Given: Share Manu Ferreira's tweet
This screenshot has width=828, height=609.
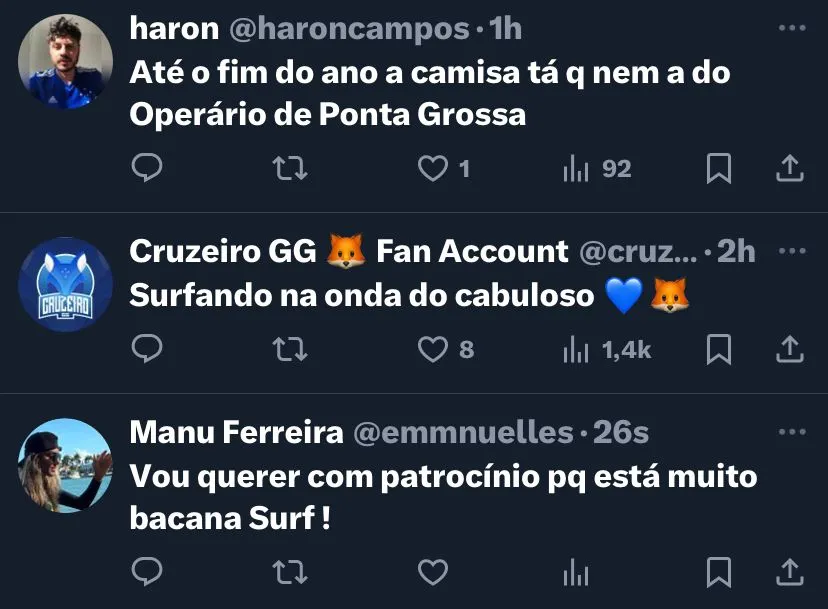Looking at the screenshot, I should [x=790, y=572].
